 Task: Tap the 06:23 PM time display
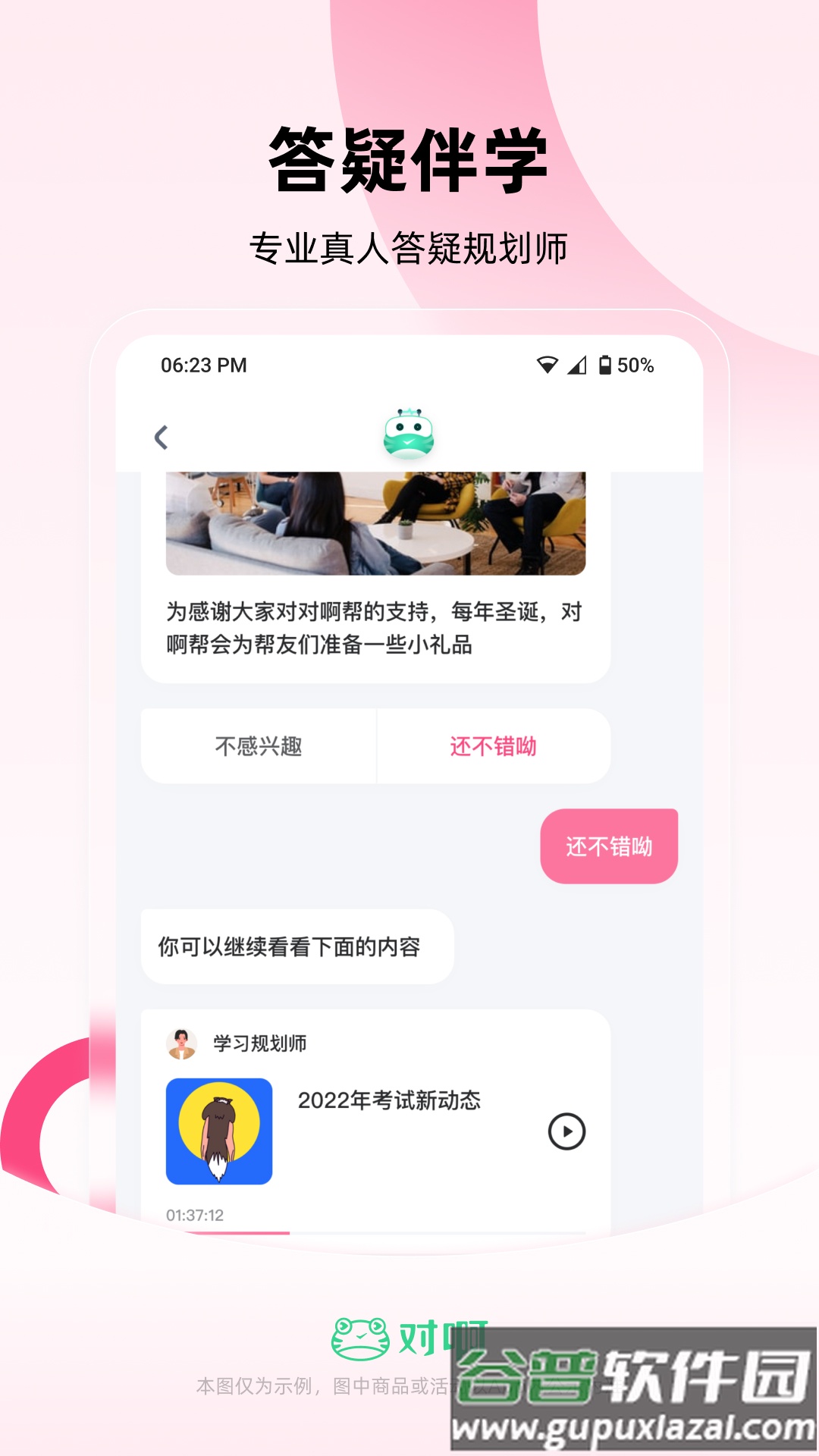point(203,365)
